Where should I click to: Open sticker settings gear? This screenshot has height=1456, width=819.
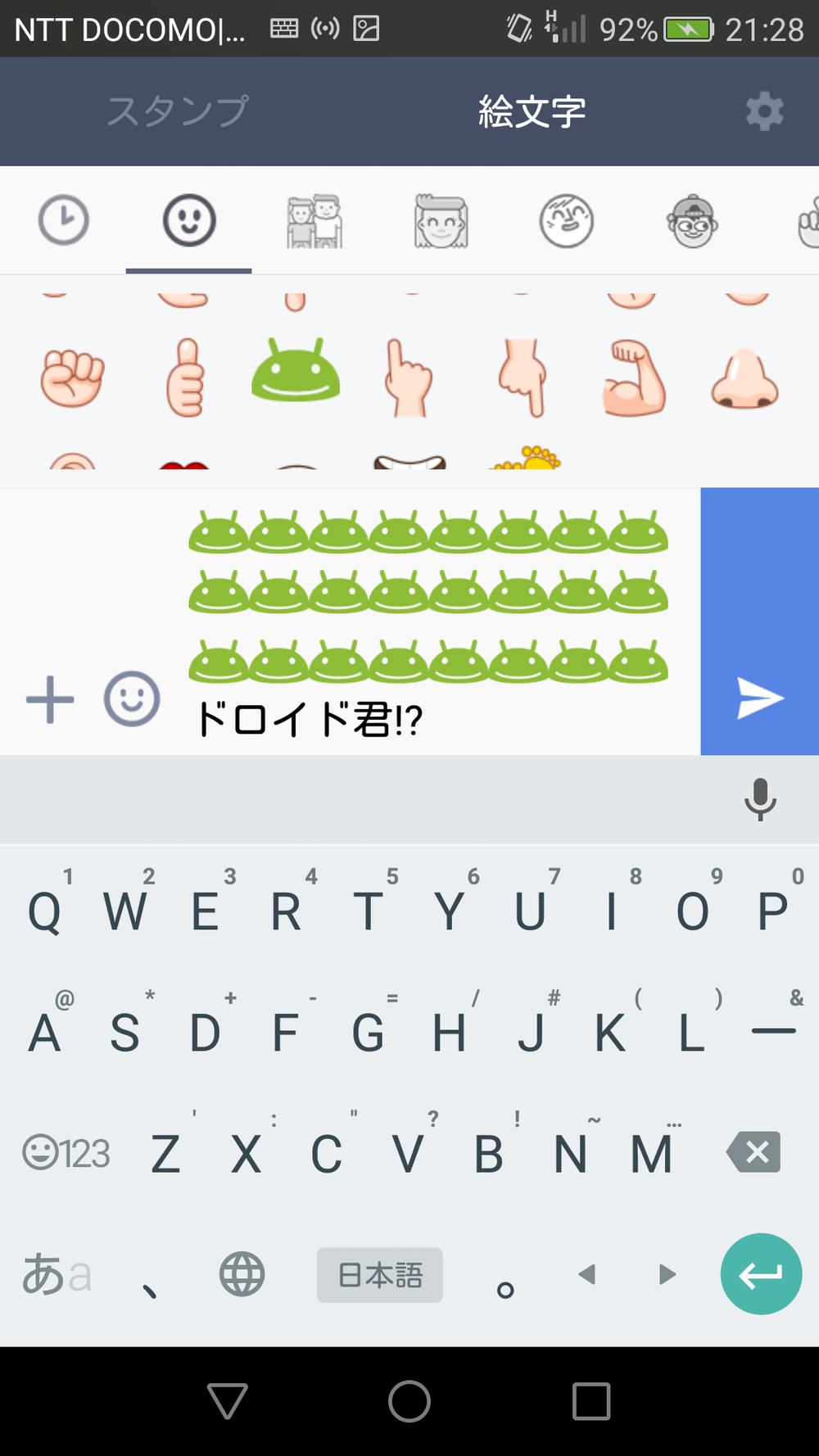[764, 111]
